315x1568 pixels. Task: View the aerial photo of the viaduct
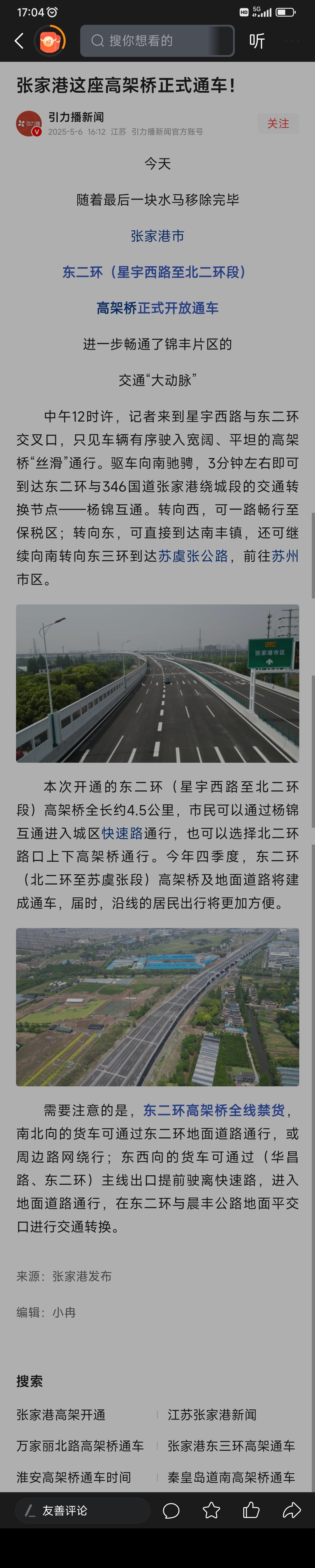[x=157, y=1007]
